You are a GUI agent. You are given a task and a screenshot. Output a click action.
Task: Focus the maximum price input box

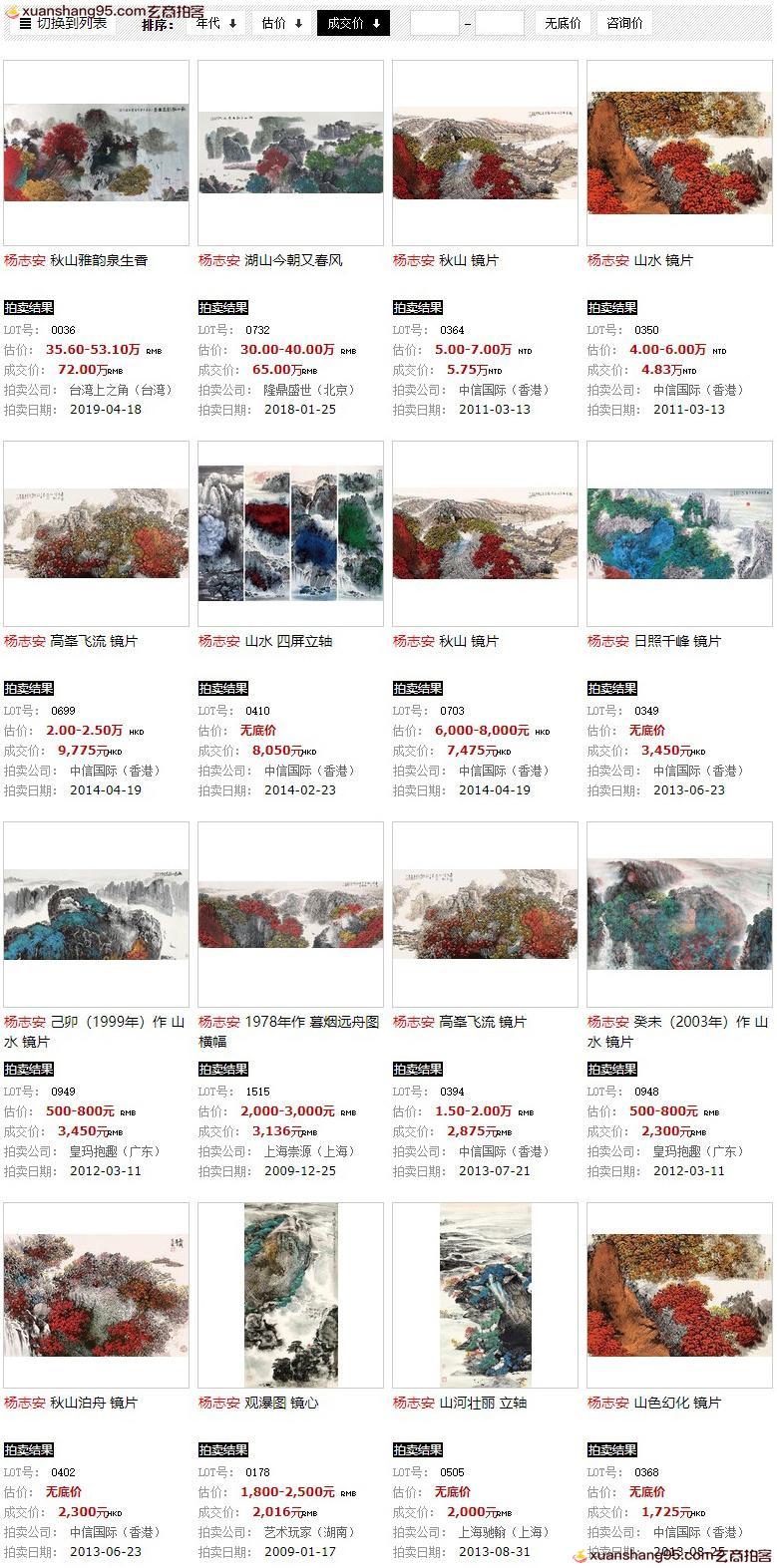click(499, 23)
